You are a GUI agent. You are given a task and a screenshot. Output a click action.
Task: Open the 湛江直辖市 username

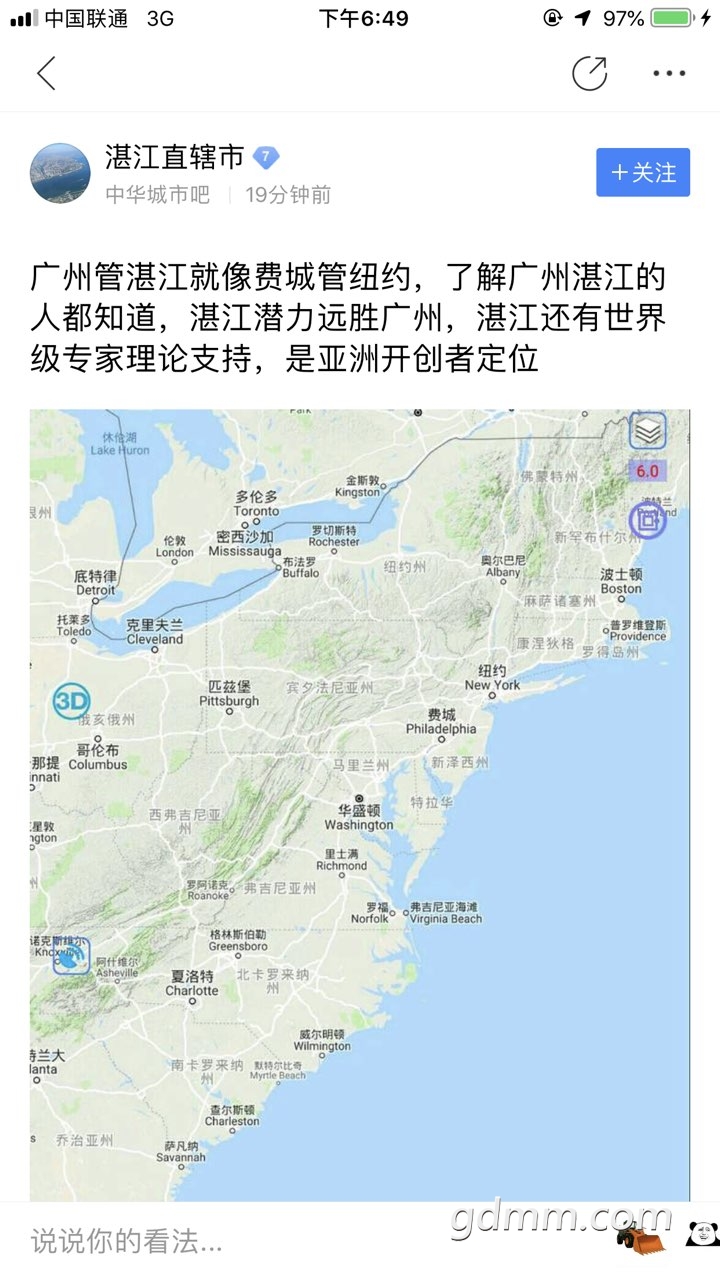coord(174,157)
